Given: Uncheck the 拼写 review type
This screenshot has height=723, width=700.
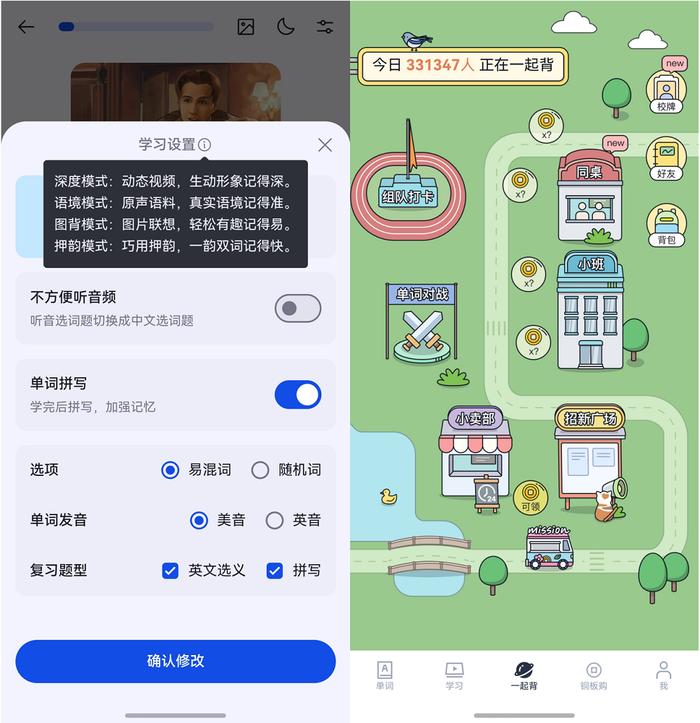Looking at the screenshot, I should [x=275, y=571].
